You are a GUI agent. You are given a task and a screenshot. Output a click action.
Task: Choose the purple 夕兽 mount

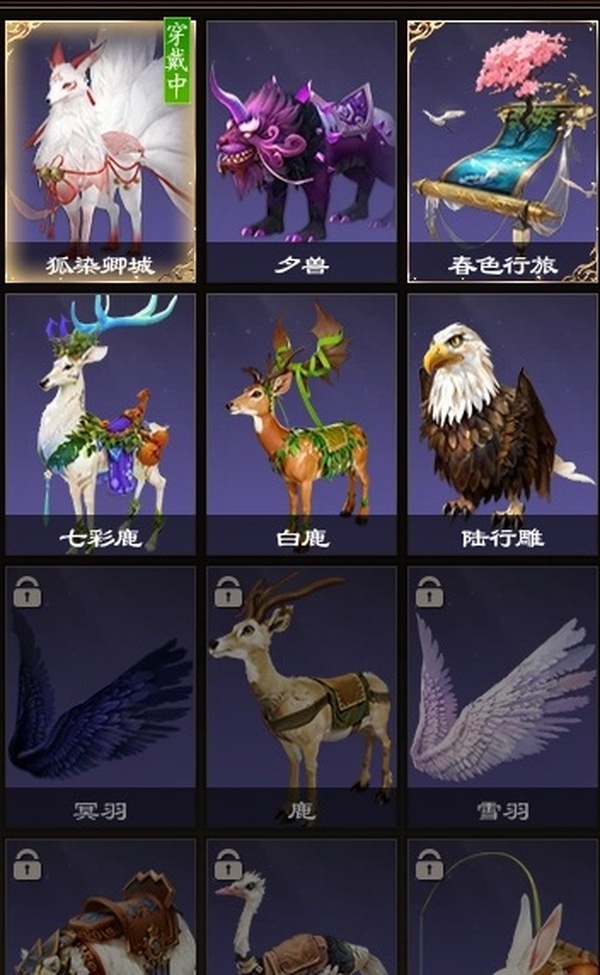click(301, 150)
